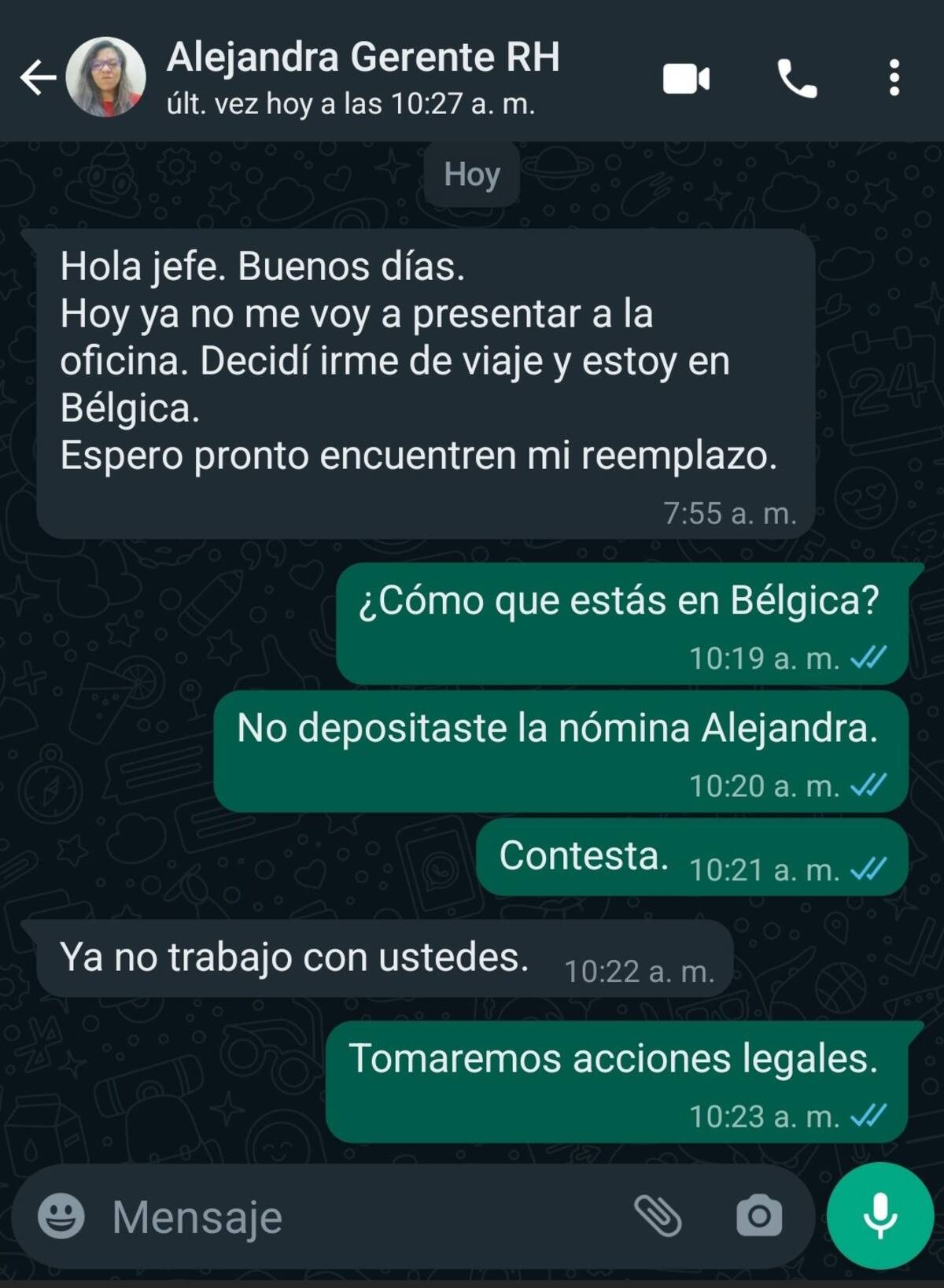Start a video call with Alejandra

686,79
